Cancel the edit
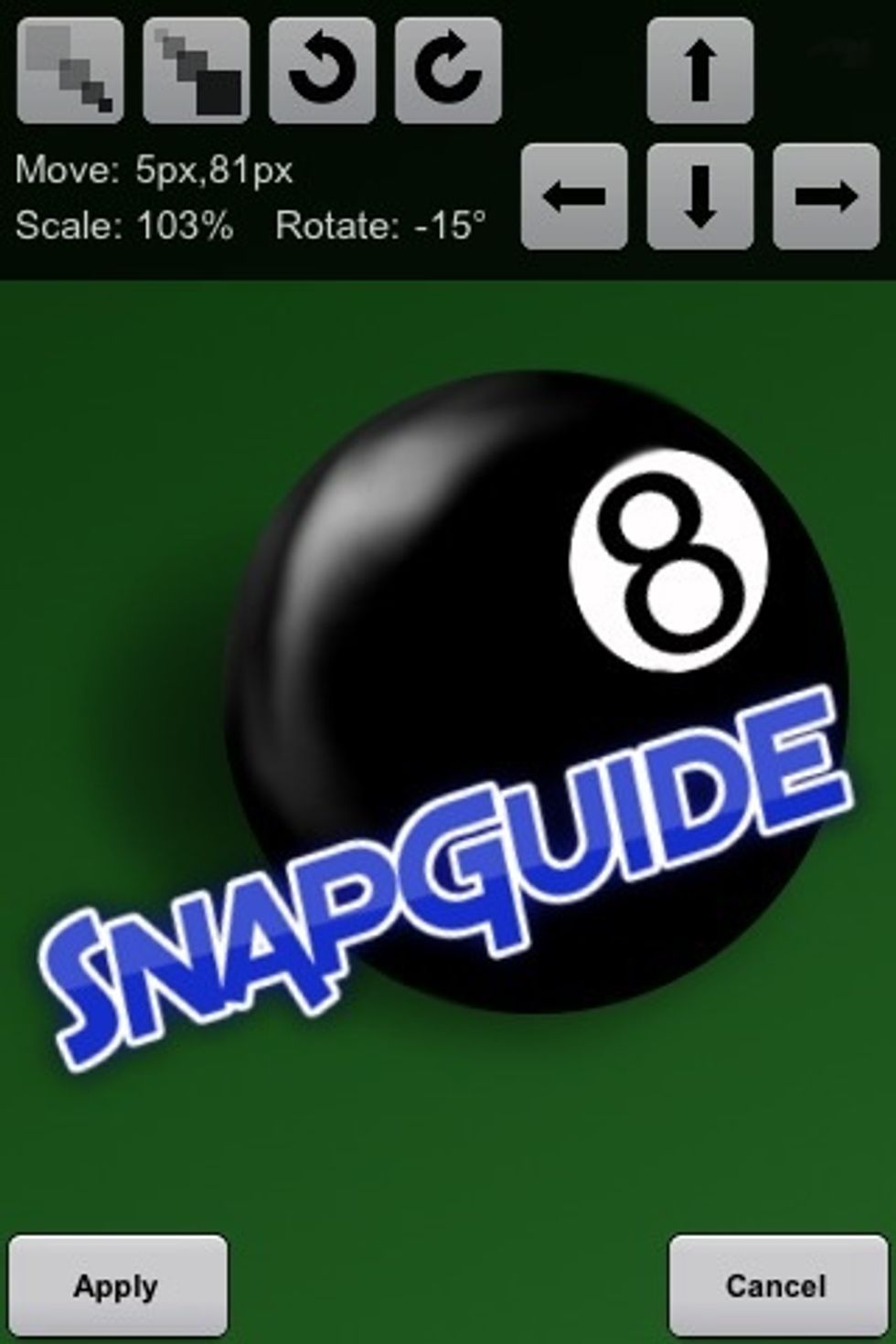 777,1286
